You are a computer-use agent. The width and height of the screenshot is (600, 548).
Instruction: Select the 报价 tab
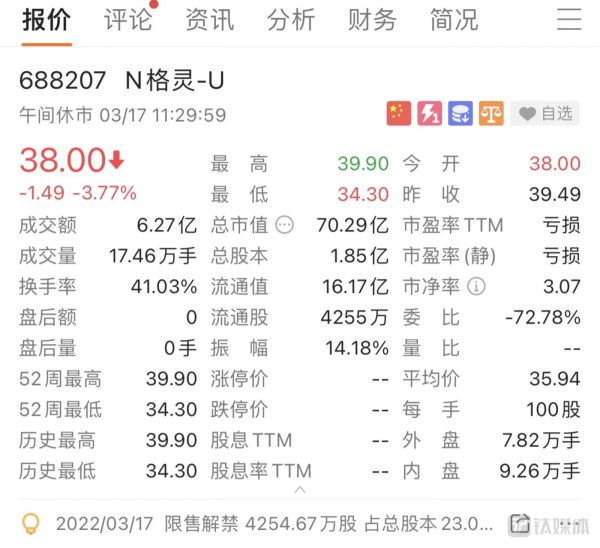46,20
